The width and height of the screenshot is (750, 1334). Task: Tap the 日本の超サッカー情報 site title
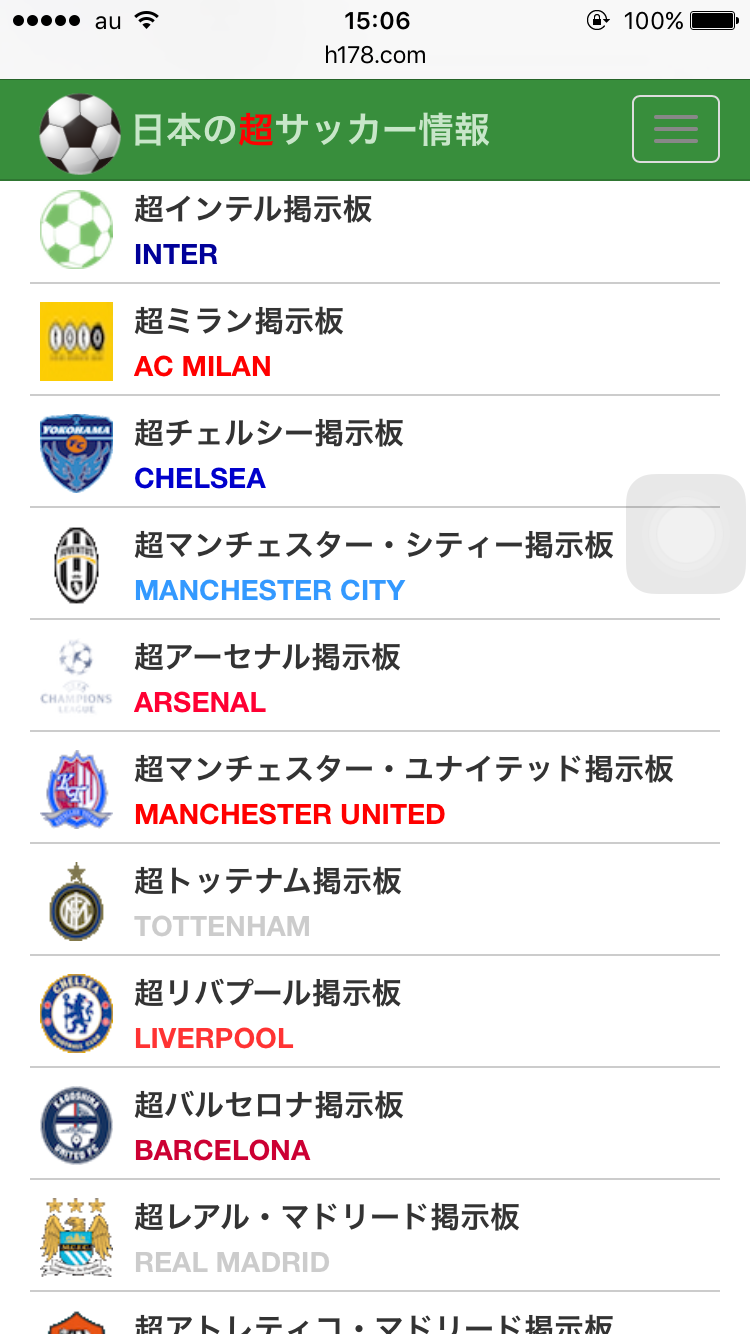pyautogui.click(x=310, y=131)
